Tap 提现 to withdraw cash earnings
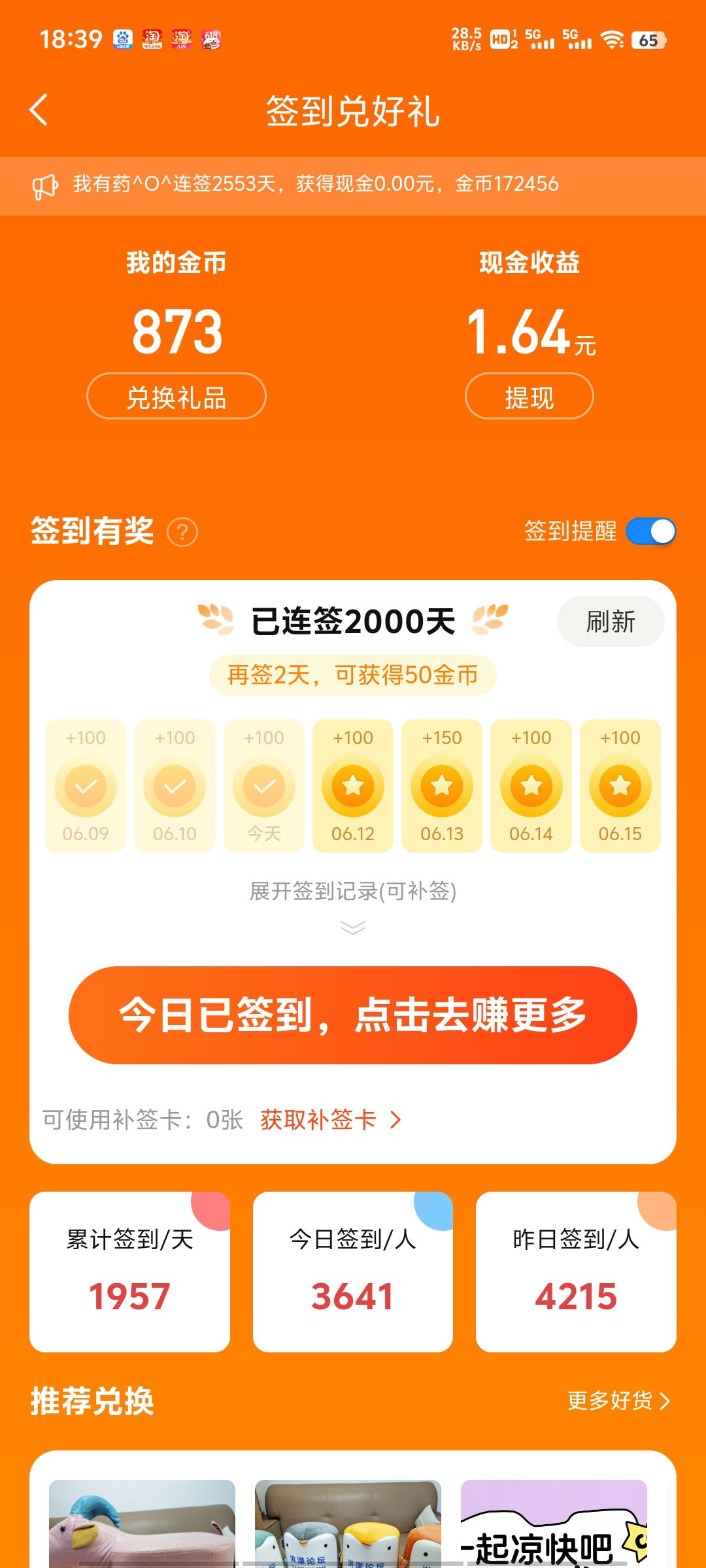 coord(529,396)
